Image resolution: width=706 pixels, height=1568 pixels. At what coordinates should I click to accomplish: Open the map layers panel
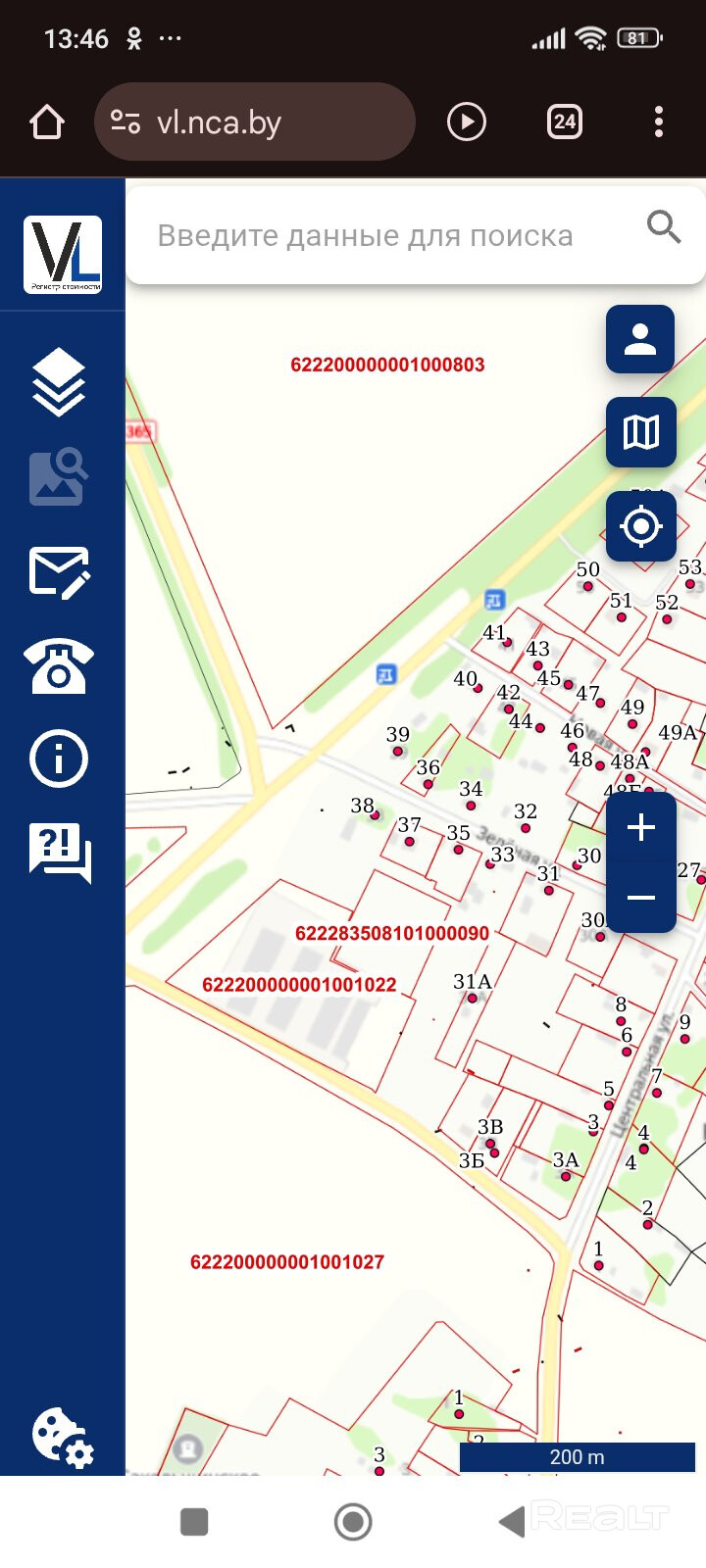(x=59, y=382)
